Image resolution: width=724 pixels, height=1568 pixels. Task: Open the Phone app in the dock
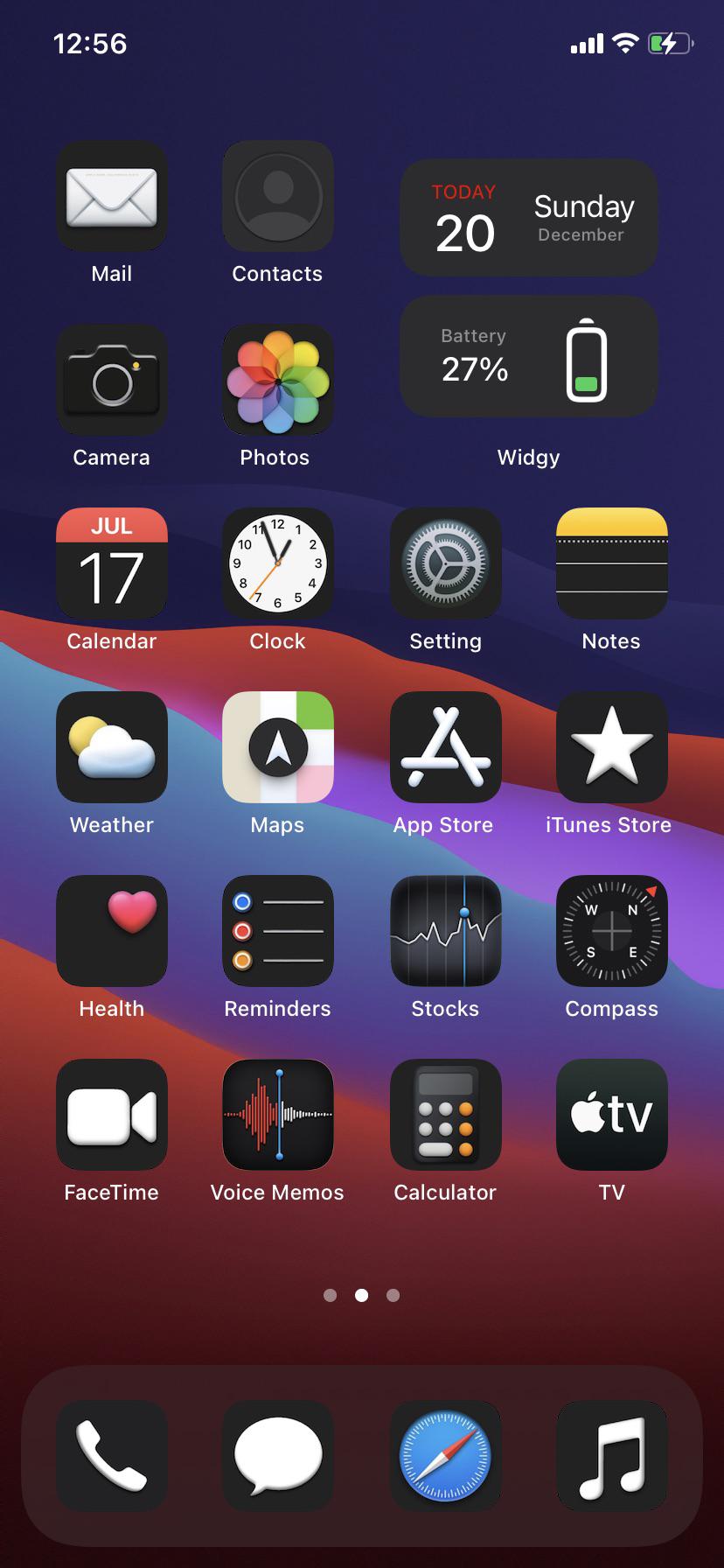coord(112,1456)
